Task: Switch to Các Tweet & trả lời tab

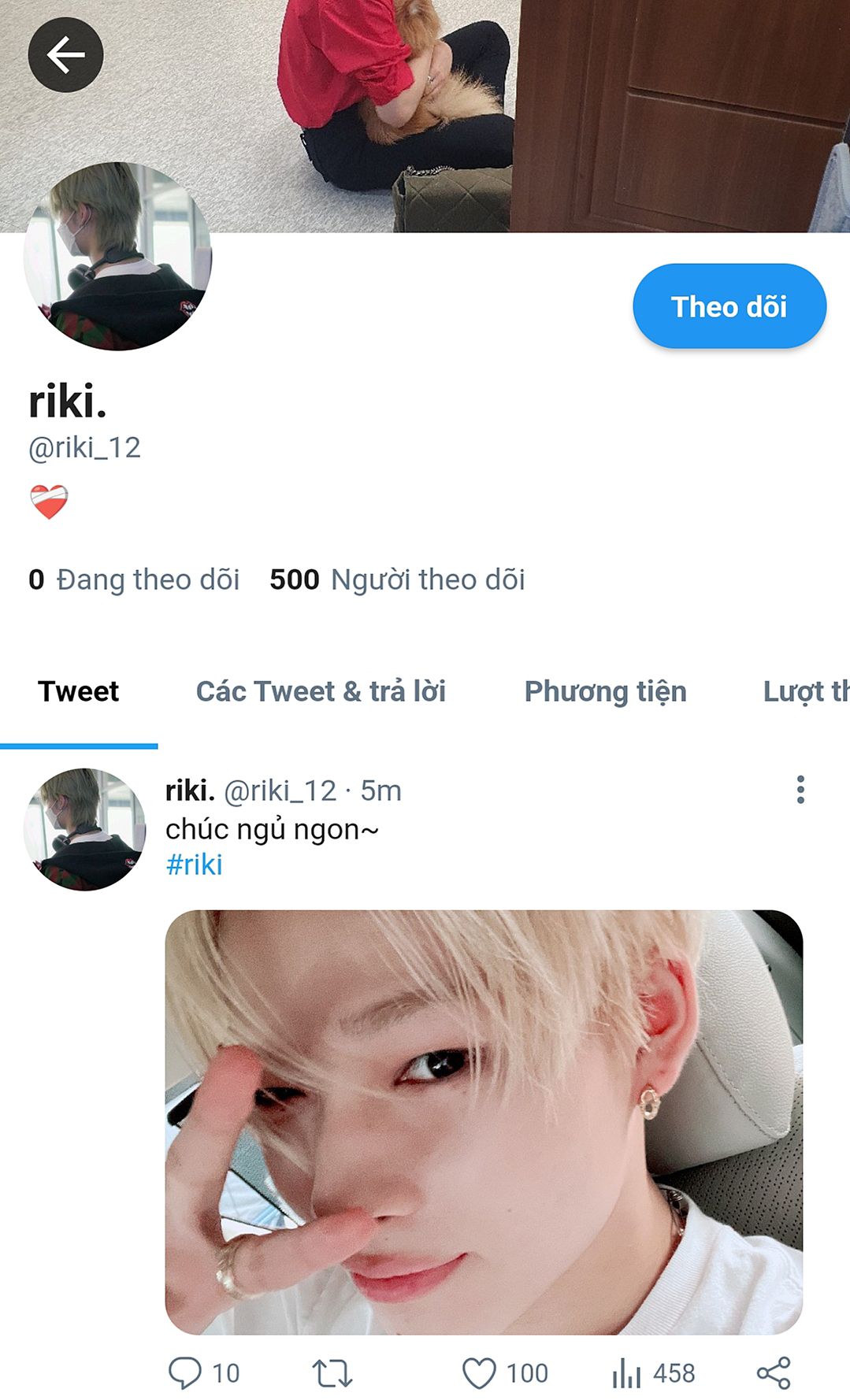Action: [x=321, y=691]
